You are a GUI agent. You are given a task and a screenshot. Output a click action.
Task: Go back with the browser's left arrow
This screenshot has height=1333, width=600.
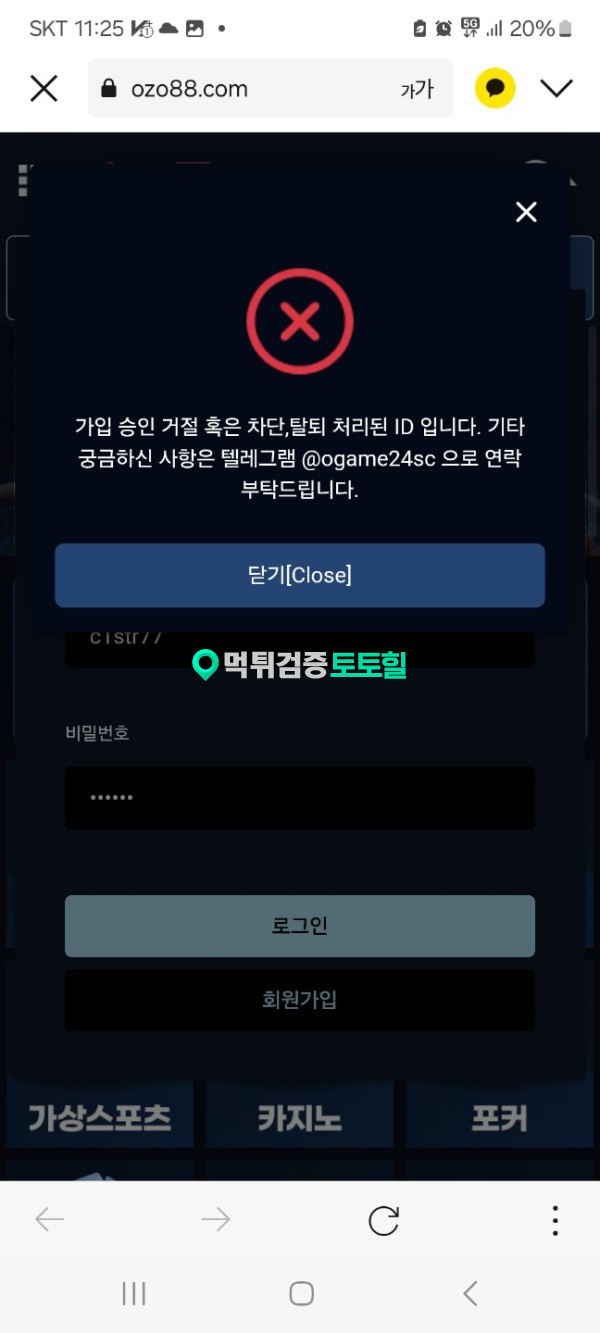pos(49,1219)
